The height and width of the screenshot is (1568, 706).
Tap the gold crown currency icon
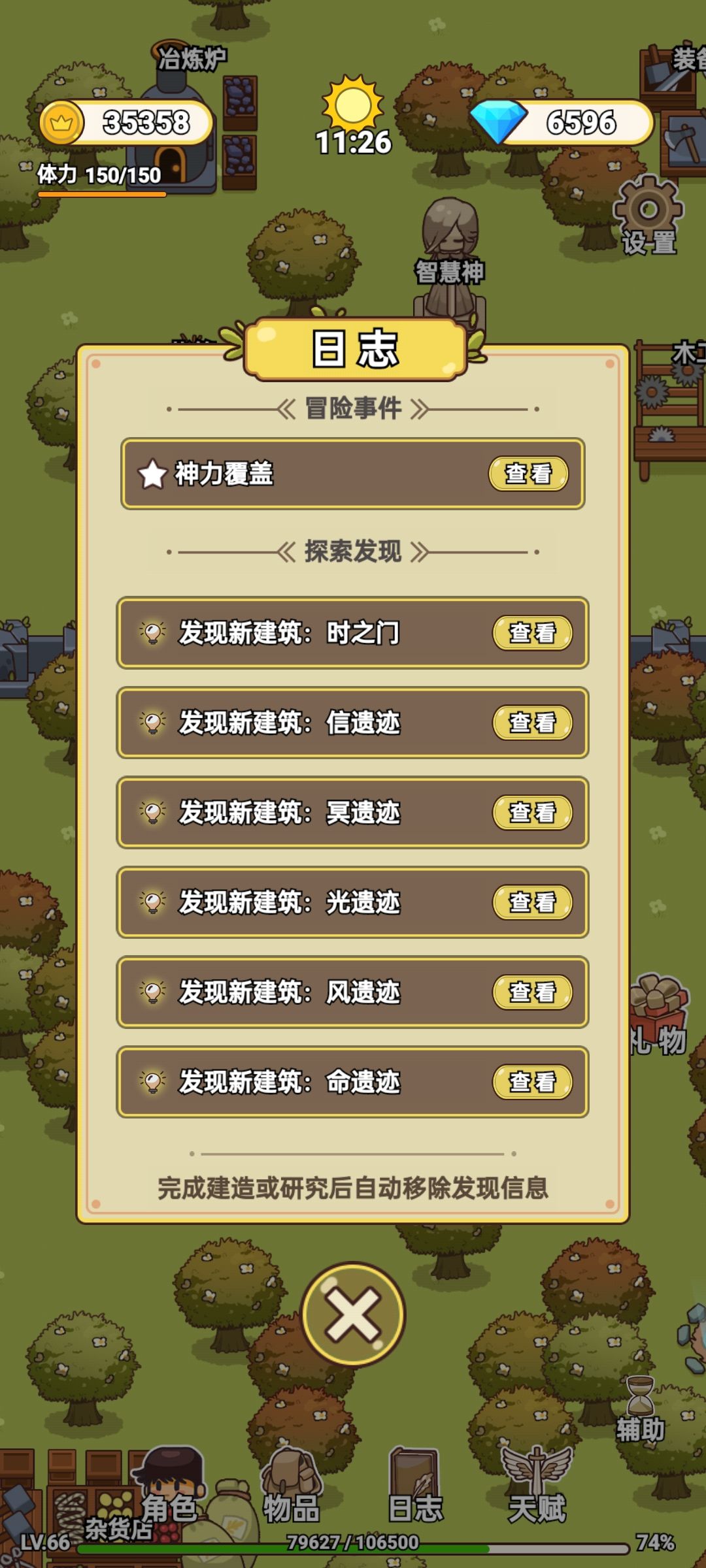[x=61, y=122]
